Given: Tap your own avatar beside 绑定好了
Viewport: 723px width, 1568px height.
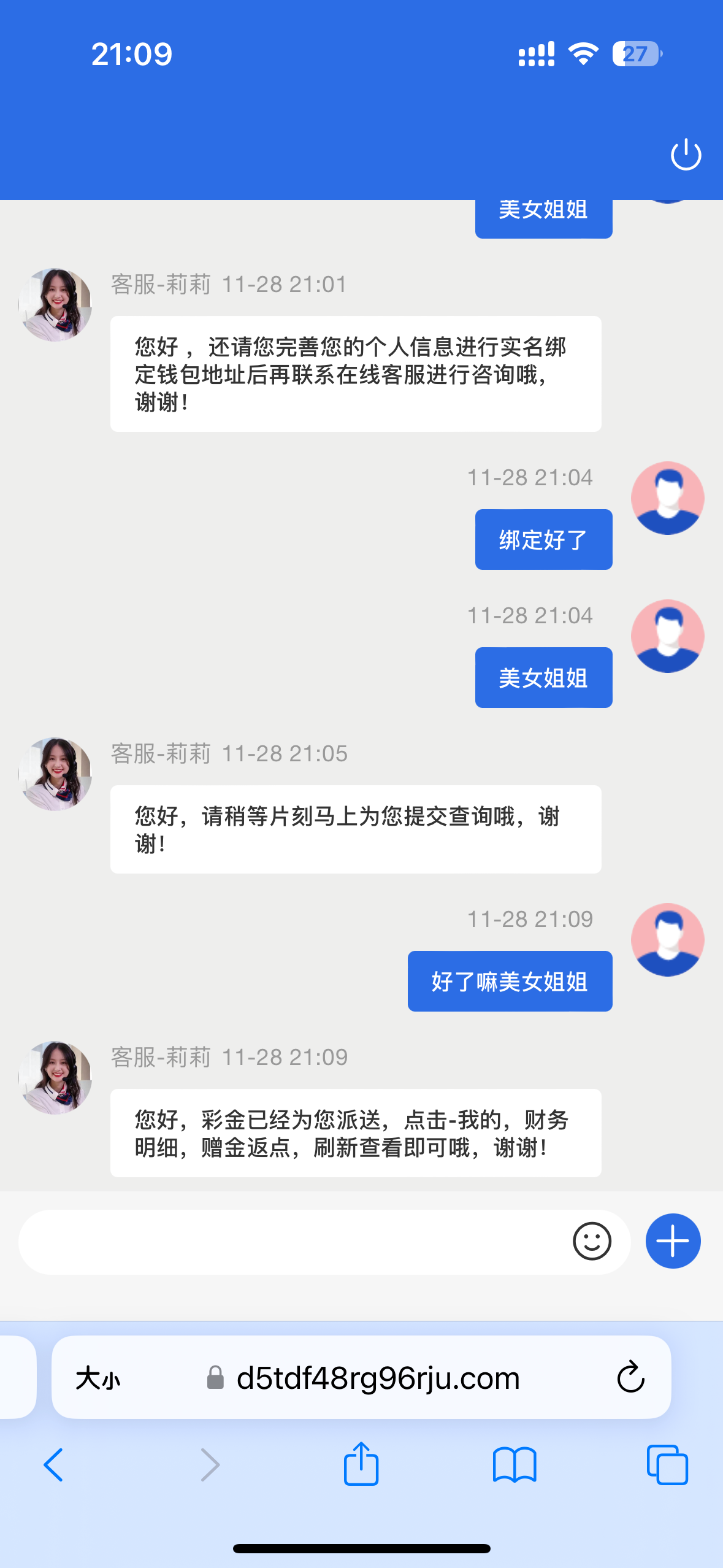Looking at the screenshot, I should 668,498.
